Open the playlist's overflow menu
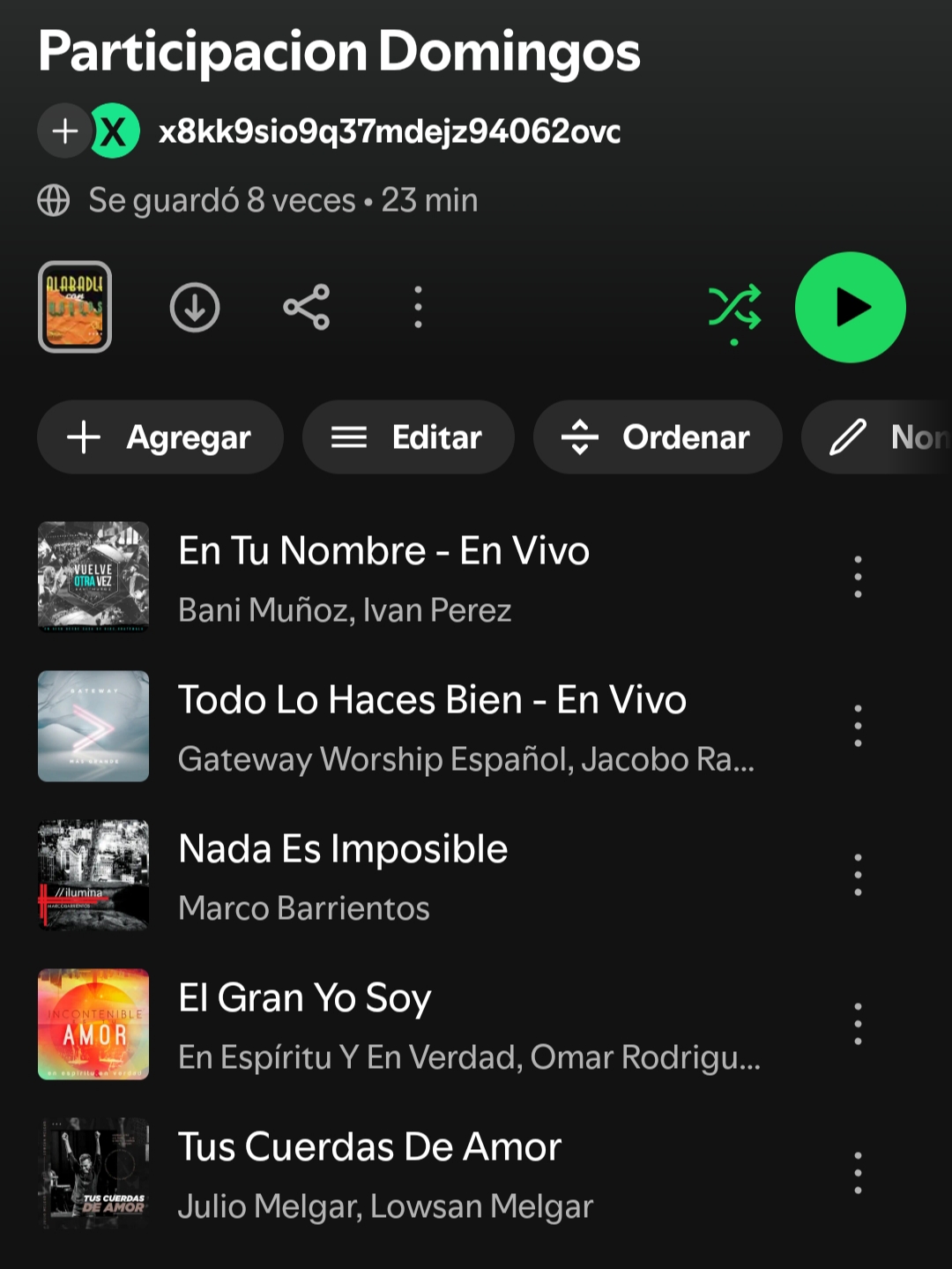 [418, 307]
